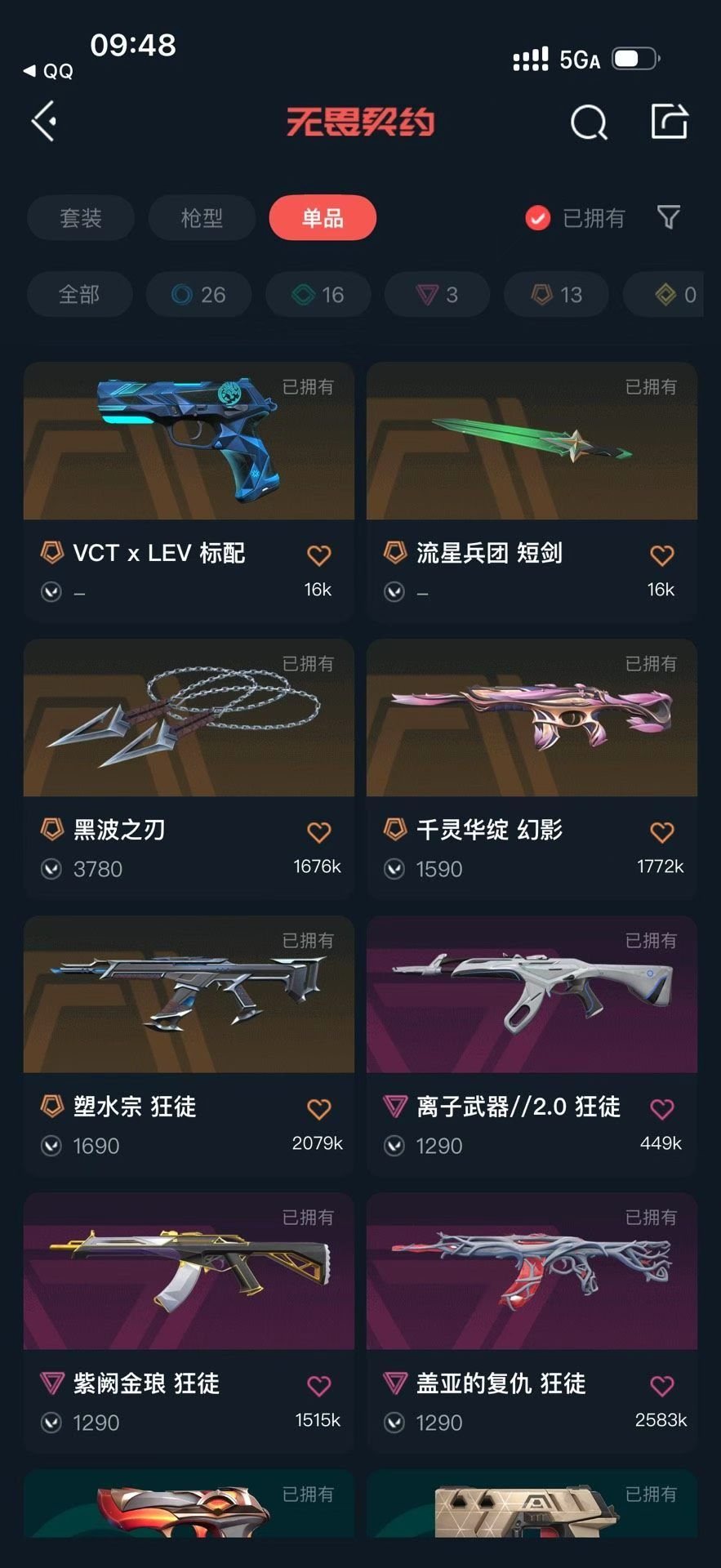Uncheck the 已拥有 filter checkbox

537,218
